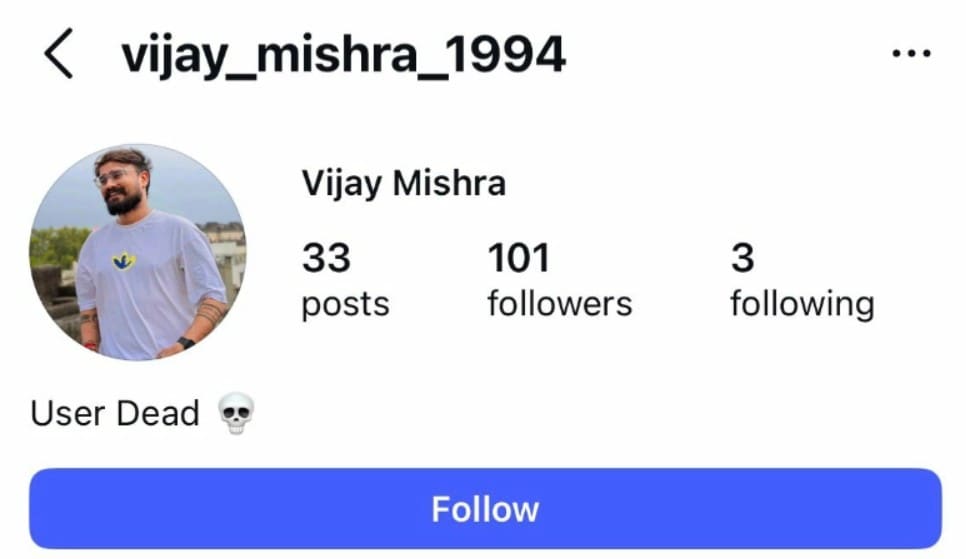Image resolution: width=966 pixels, height=559 pixels.
Task: Jump to the 33 posts
Action: point(345,280)
